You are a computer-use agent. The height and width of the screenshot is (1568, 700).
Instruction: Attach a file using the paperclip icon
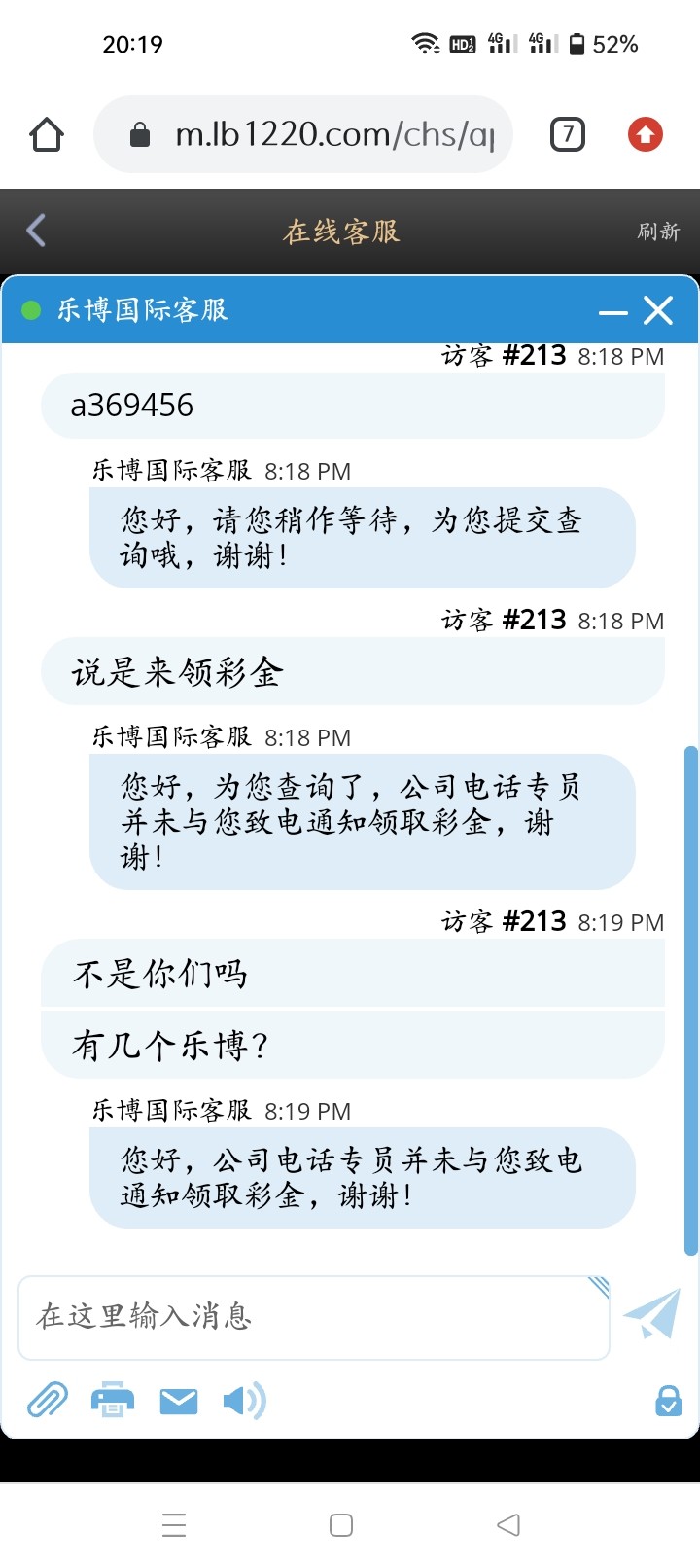(x=46, y=1401)
